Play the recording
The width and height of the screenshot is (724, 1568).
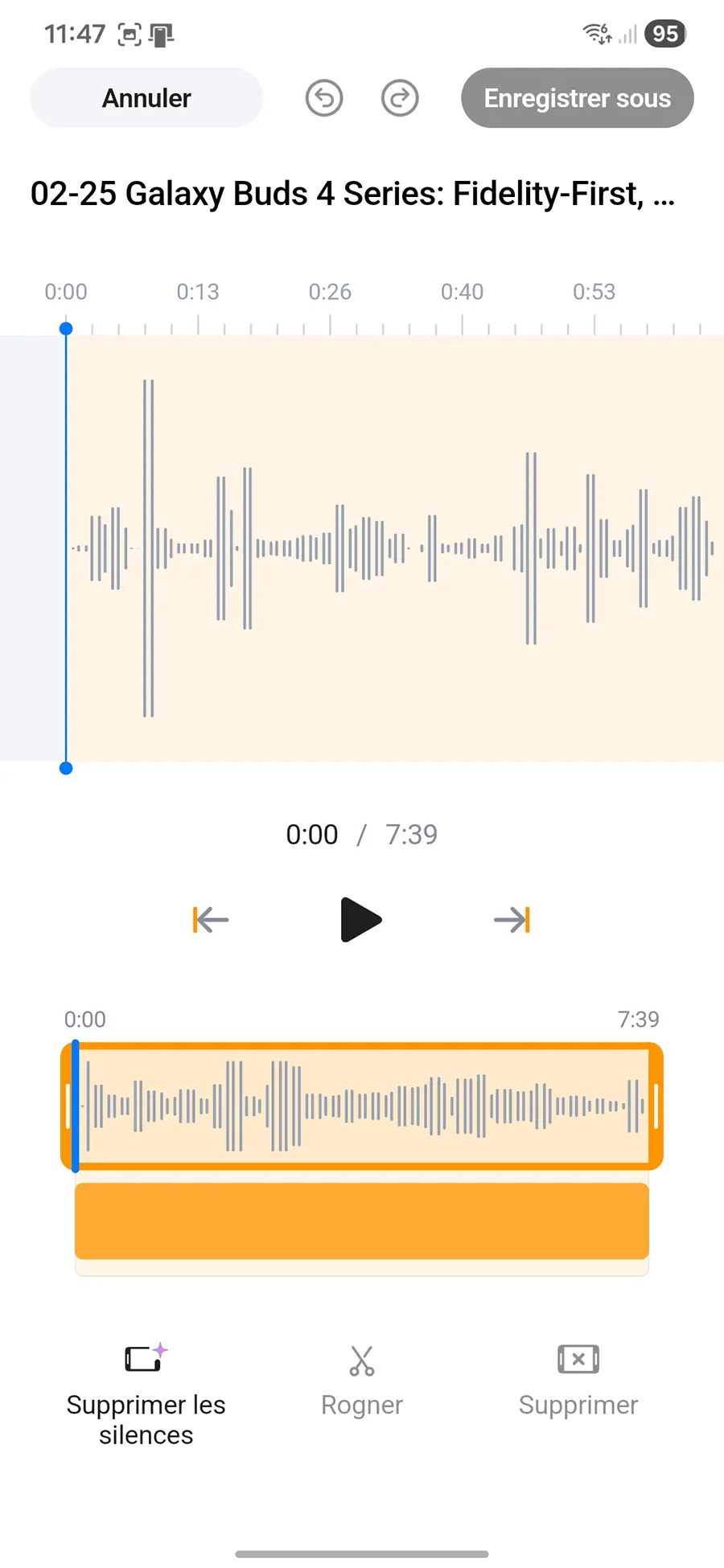pos(360,919)
